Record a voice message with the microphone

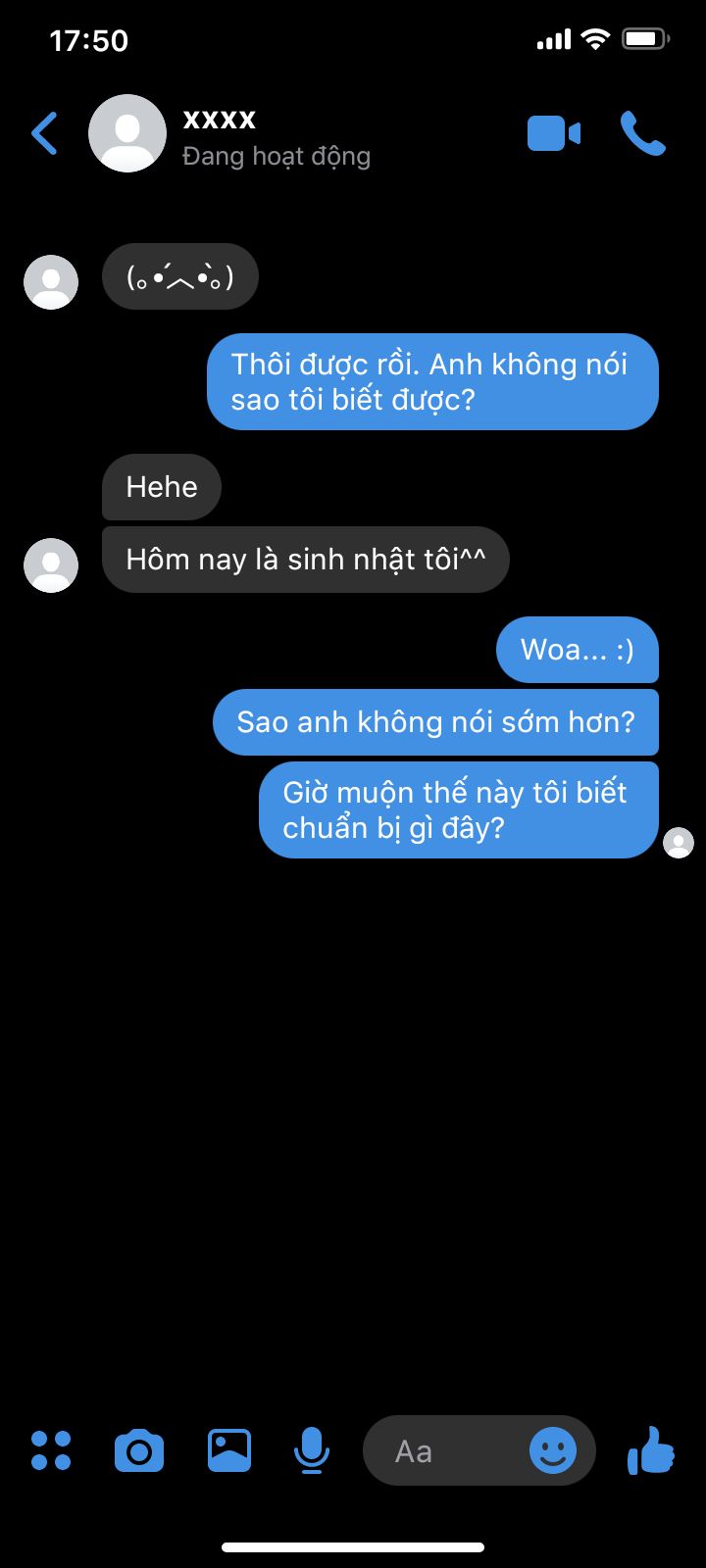tap(312, 1450)
